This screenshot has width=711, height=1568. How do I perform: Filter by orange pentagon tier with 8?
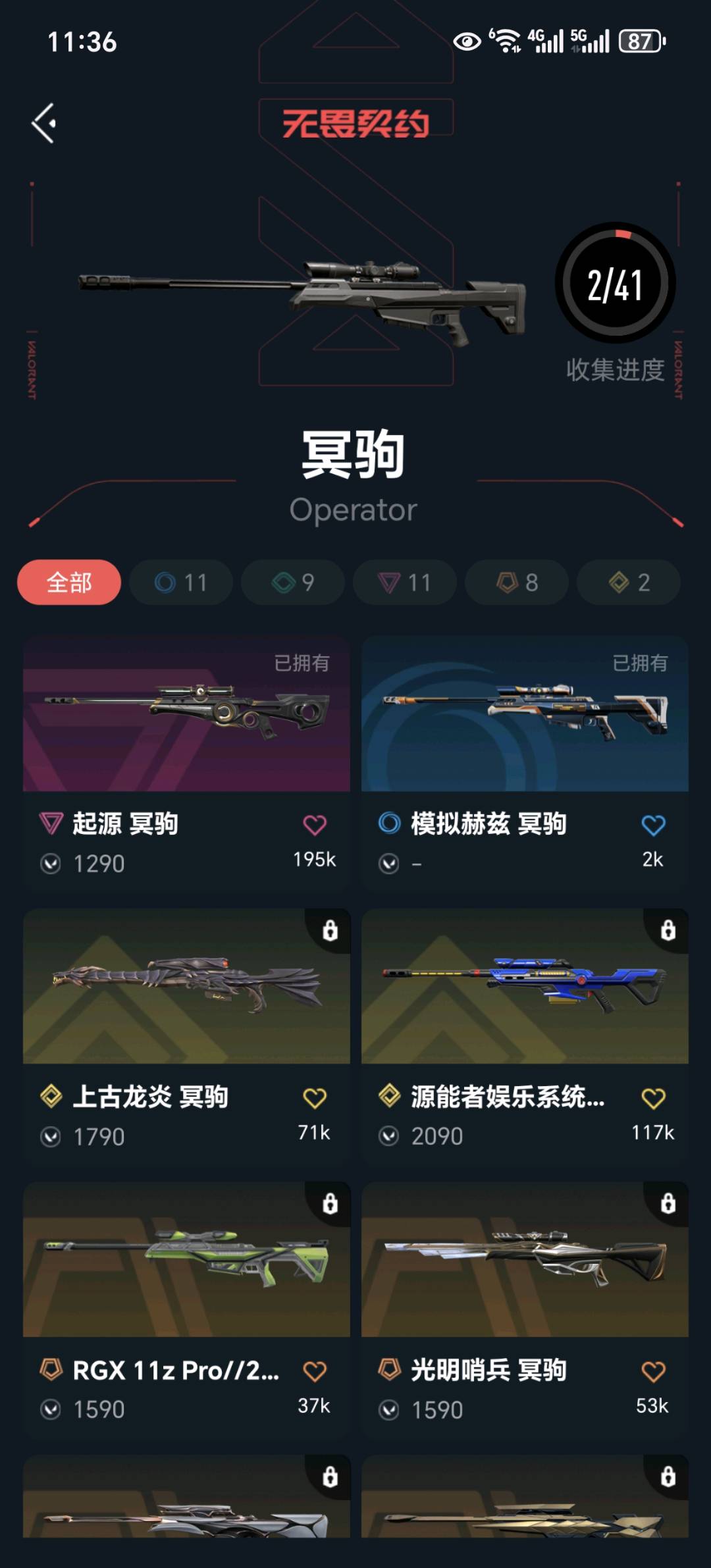click(517, 583)
